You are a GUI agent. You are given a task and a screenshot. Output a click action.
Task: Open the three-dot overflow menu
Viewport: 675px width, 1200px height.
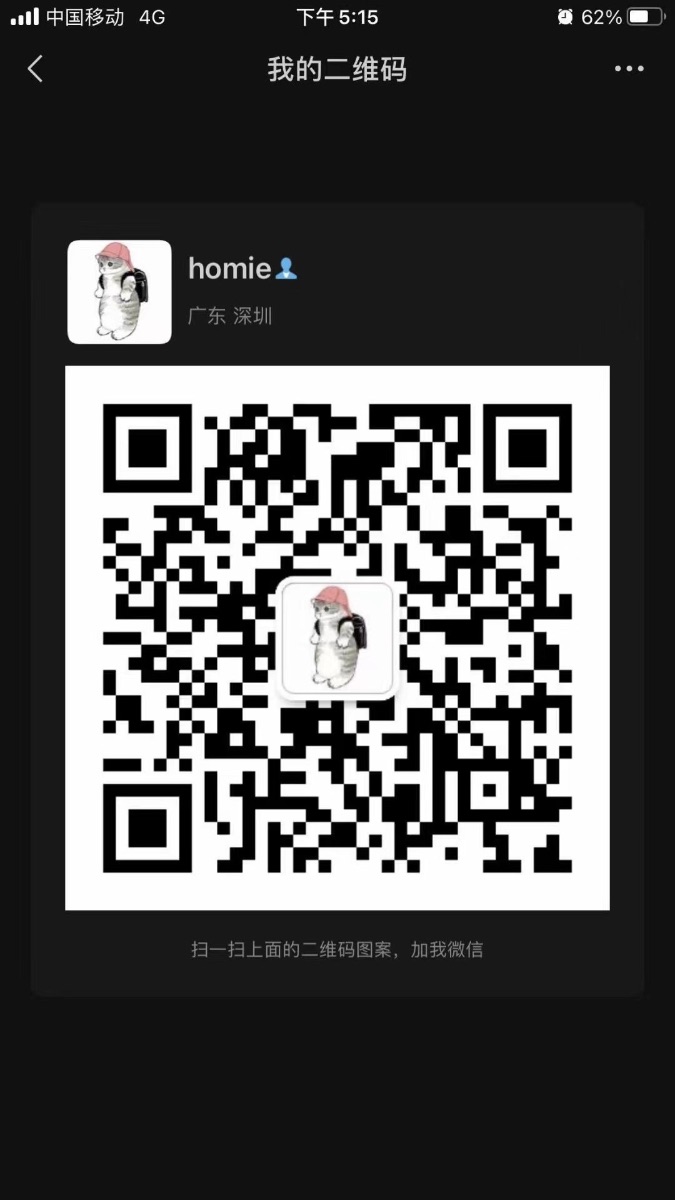[629, 69]
